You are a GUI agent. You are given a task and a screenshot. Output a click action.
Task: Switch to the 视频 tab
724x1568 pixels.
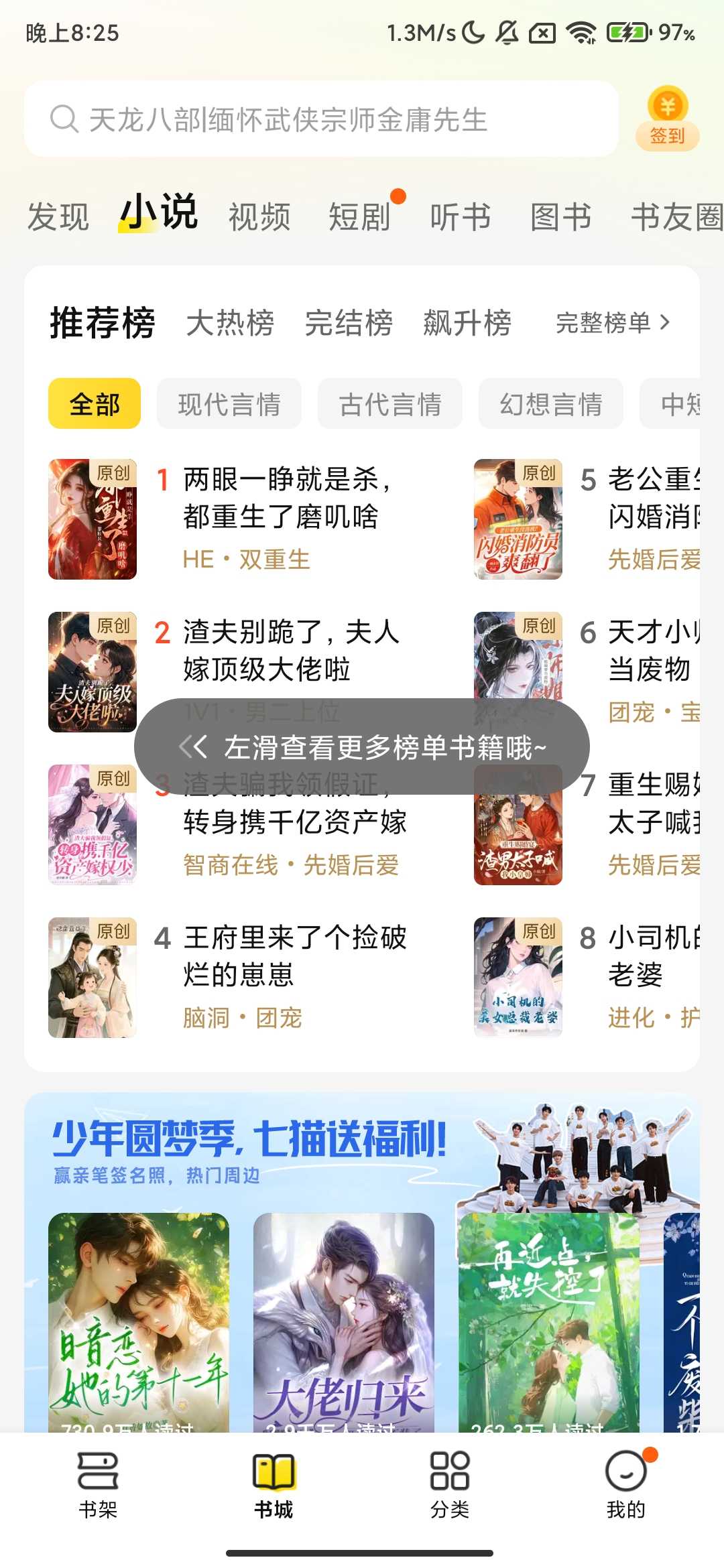coord(259,217)
